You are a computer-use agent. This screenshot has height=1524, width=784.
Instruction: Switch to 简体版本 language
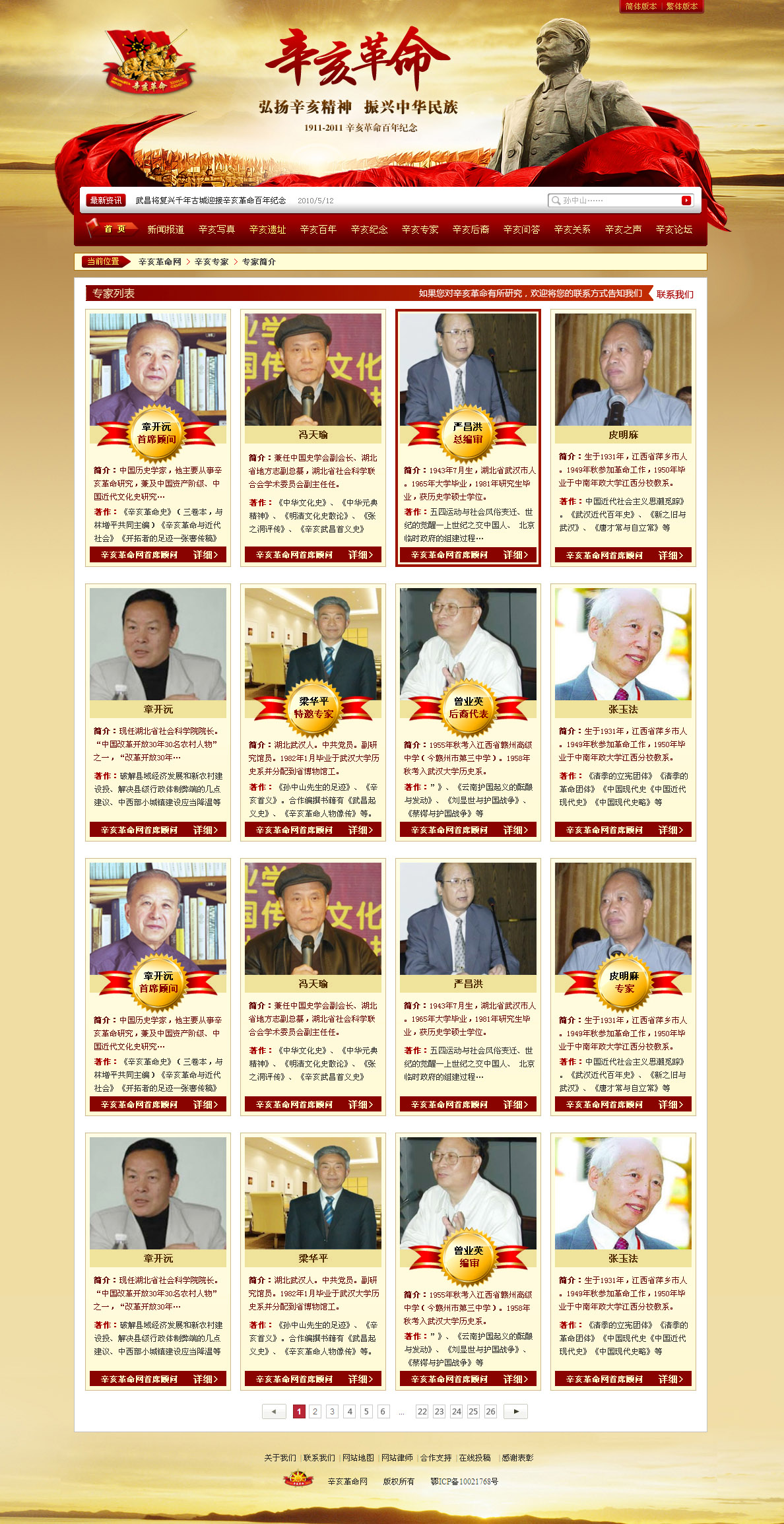pyautogui.click(x=640, y=7)
